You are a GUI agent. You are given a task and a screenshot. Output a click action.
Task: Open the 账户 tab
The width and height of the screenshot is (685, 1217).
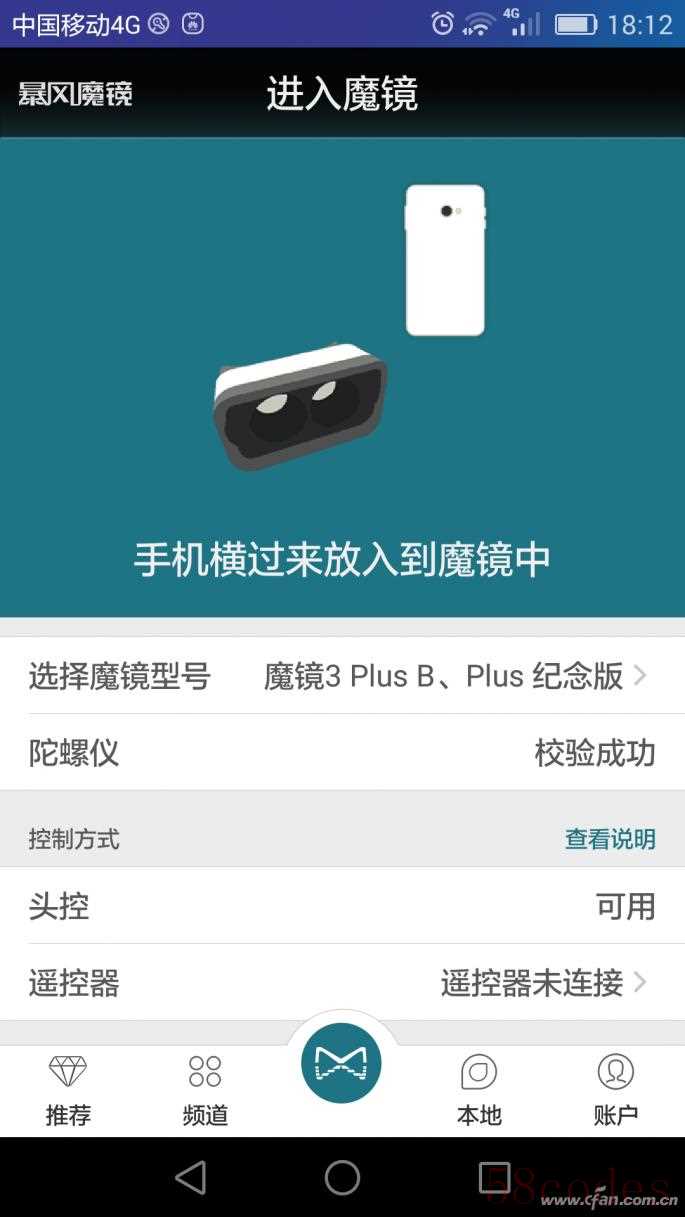click(x=616, y=1090)
